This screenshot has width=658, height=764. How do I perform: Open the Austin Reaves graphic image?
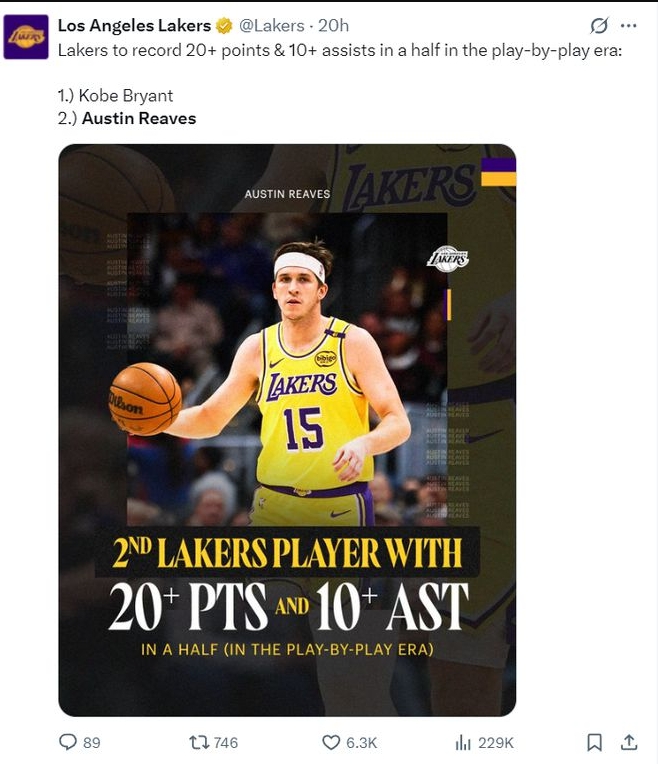coord(287,430)
